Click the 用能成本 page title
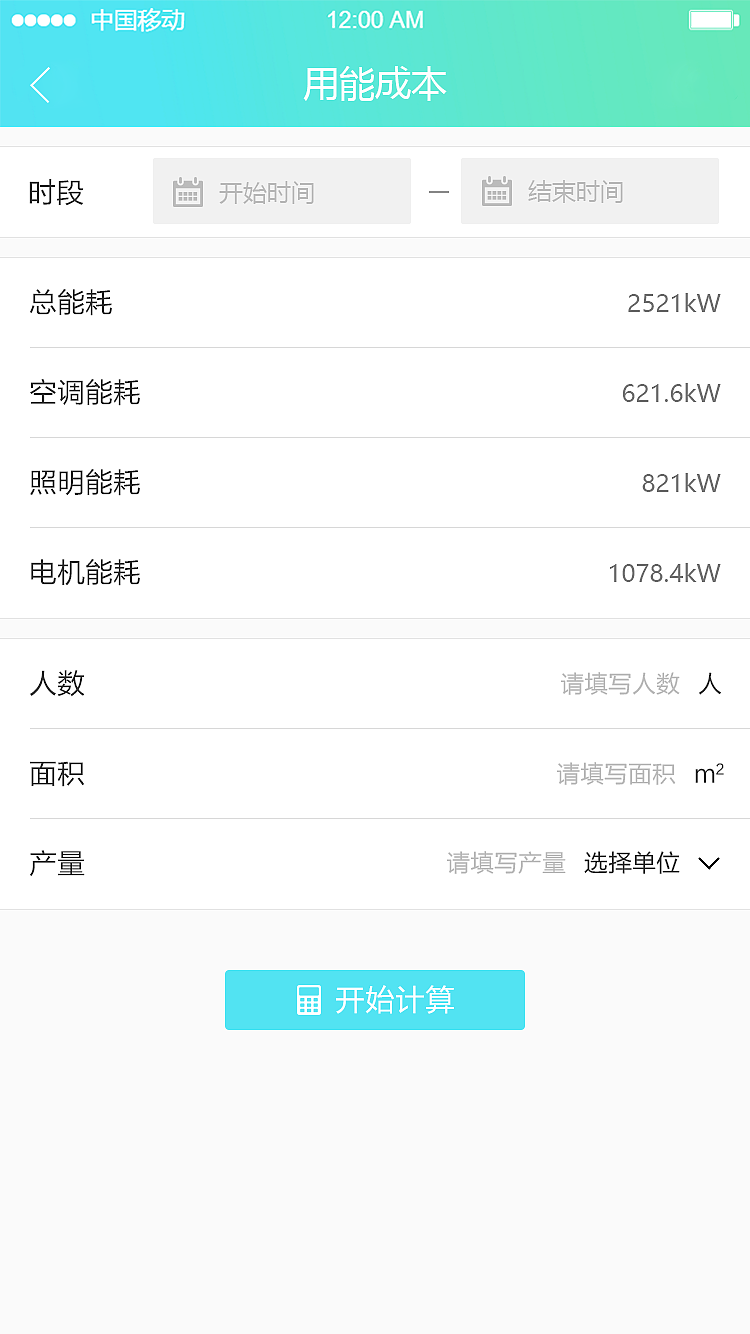 [x=375, y=85]
